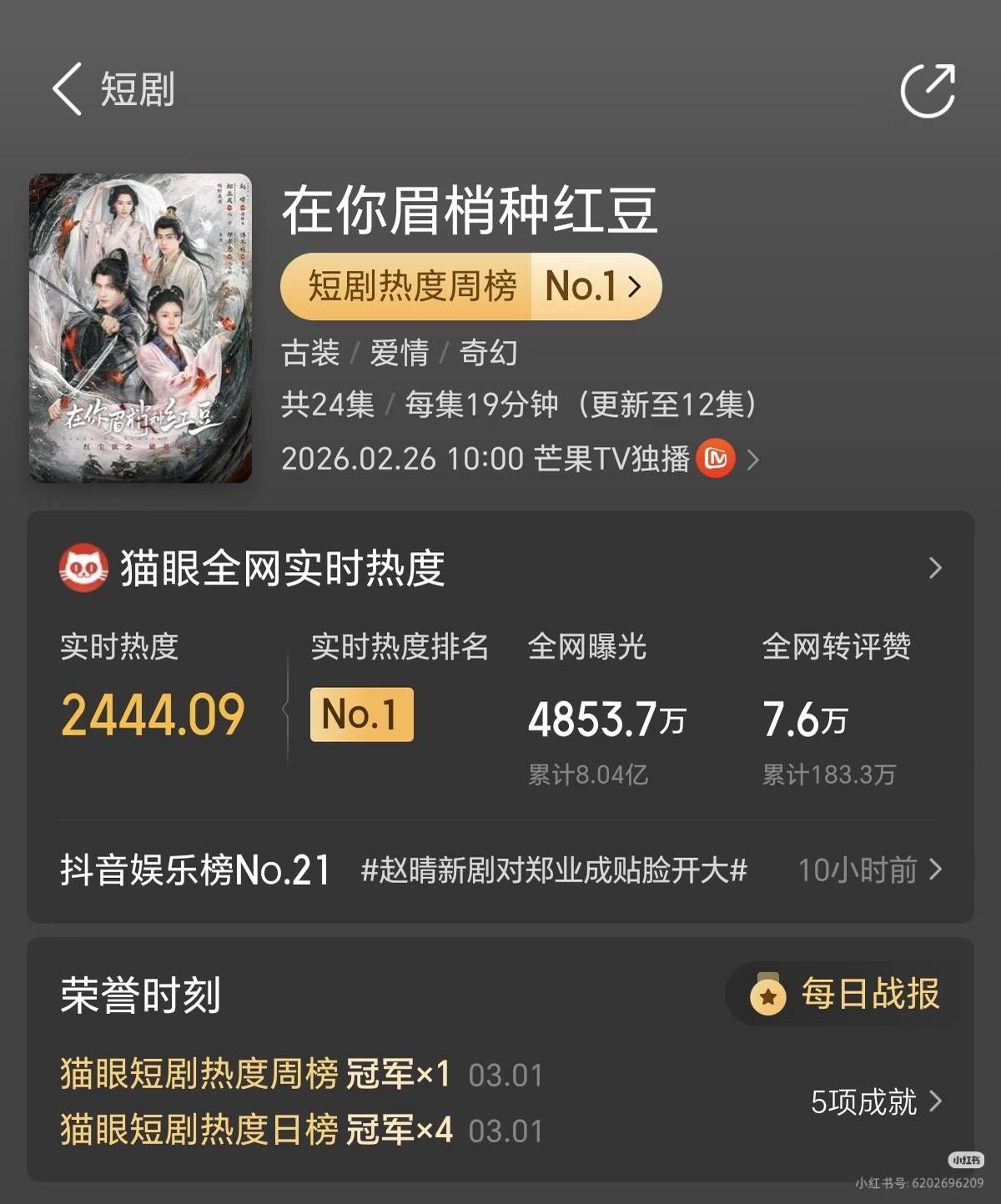Screen dimensions: 1001x1204
Task: Open the 抖音娱乐榜No.21 trending topic
Action: [x=500, y=870]
